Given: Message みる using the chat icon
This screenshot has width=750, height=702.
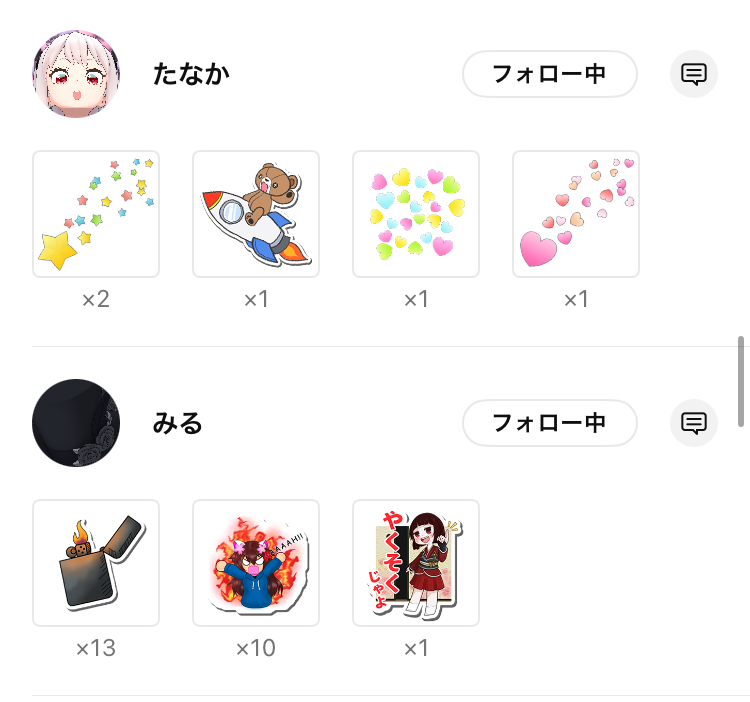Looking at the screenshot, I should coord(694,423).
